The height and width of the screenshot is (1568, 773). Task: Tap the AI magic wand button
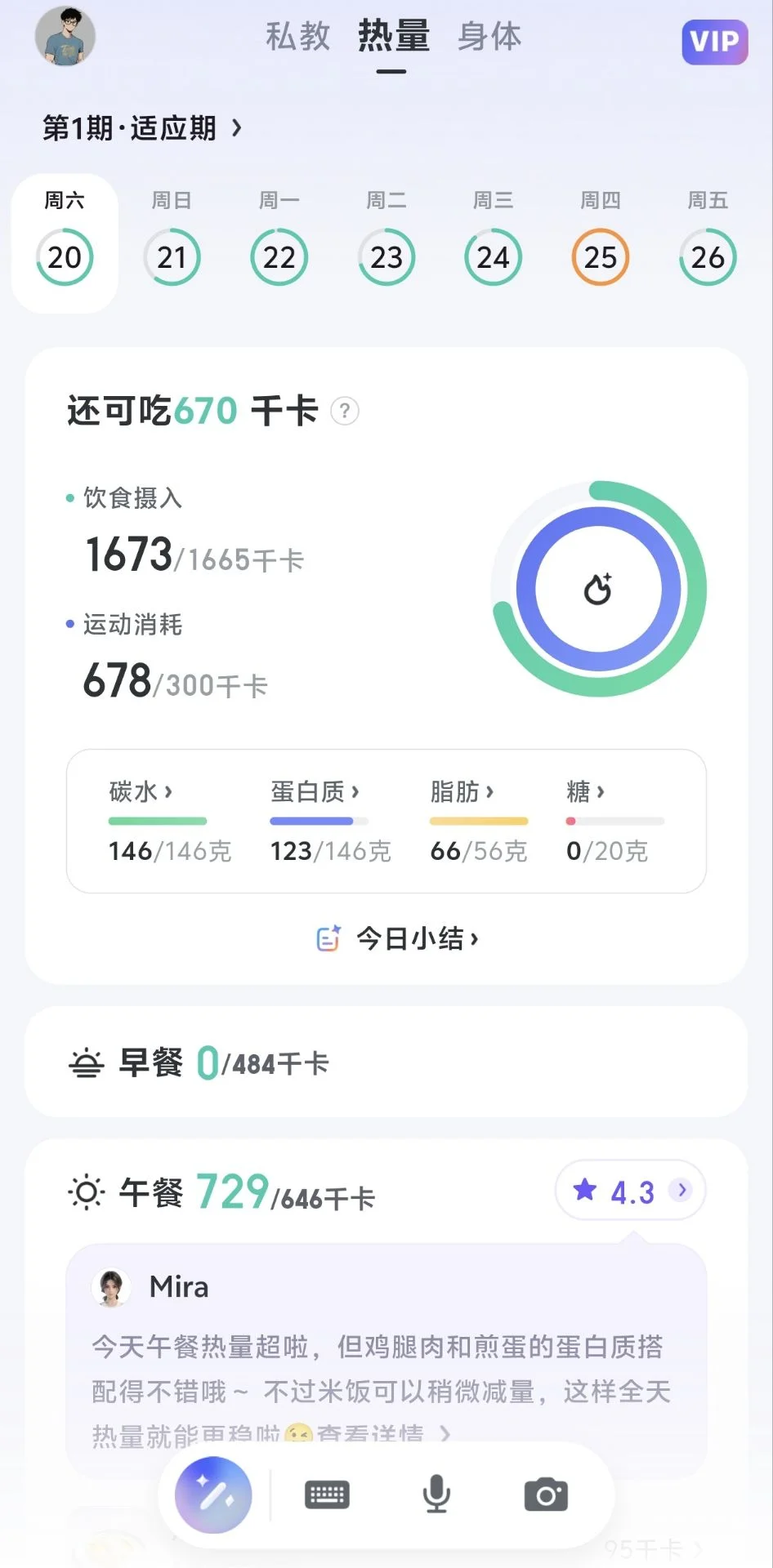click(213, 1494)
